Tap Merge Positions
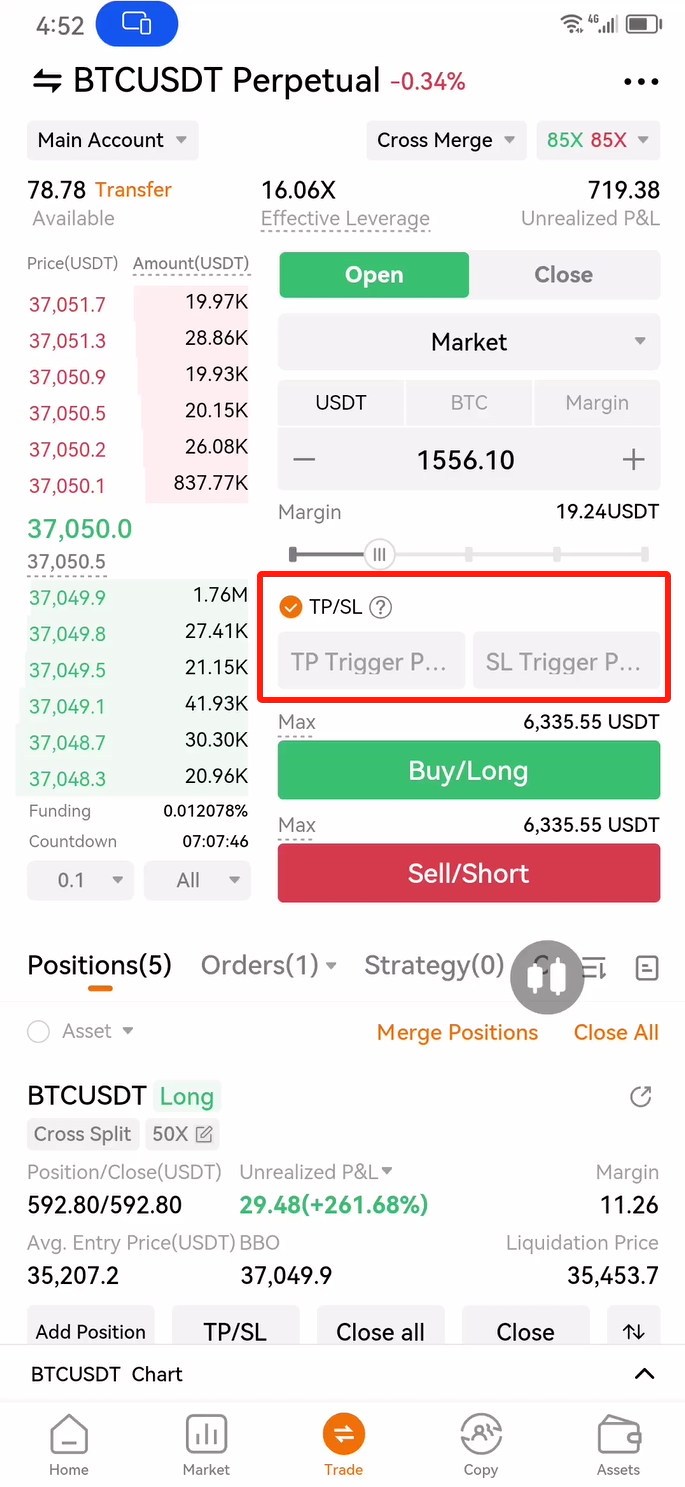The height and width of the screenshot is (1487, 685). [x=457, y=1032]
